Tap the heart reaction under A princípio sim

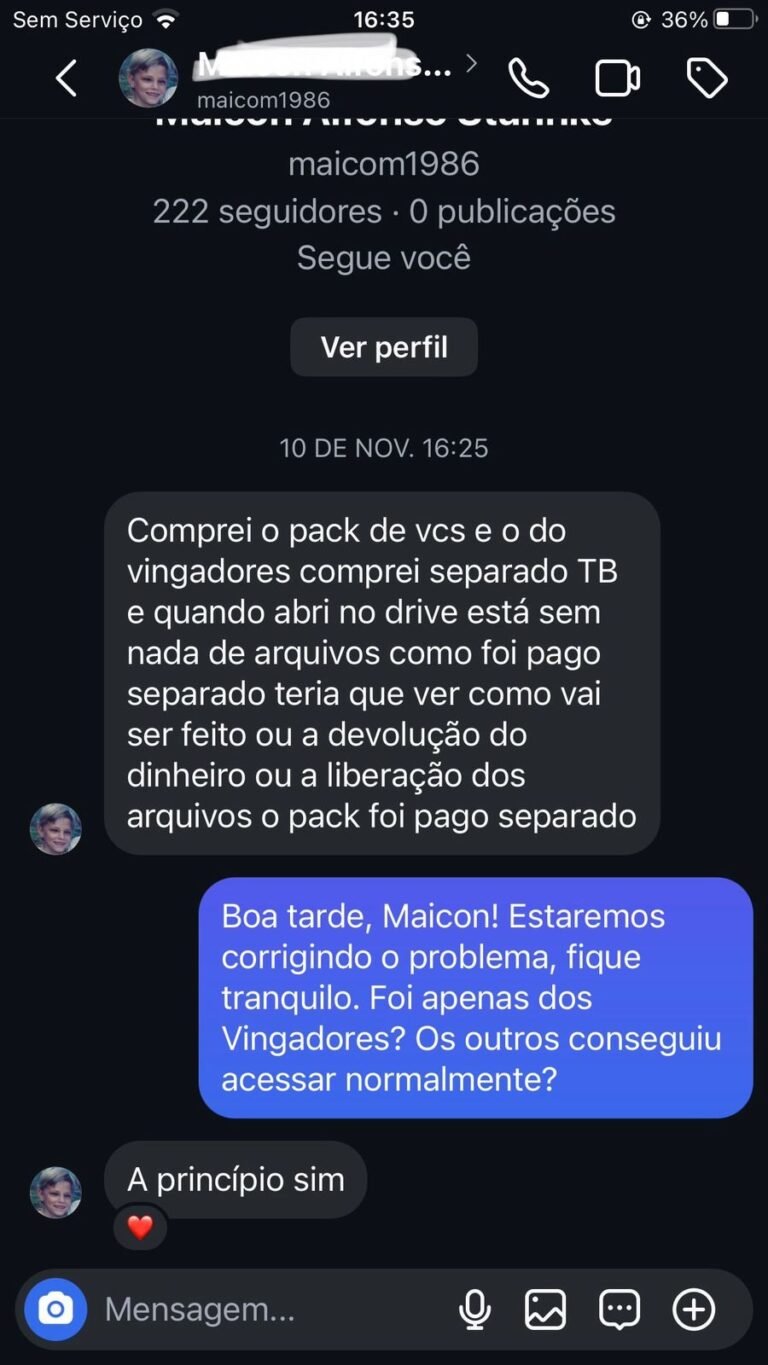[140, 1227]
